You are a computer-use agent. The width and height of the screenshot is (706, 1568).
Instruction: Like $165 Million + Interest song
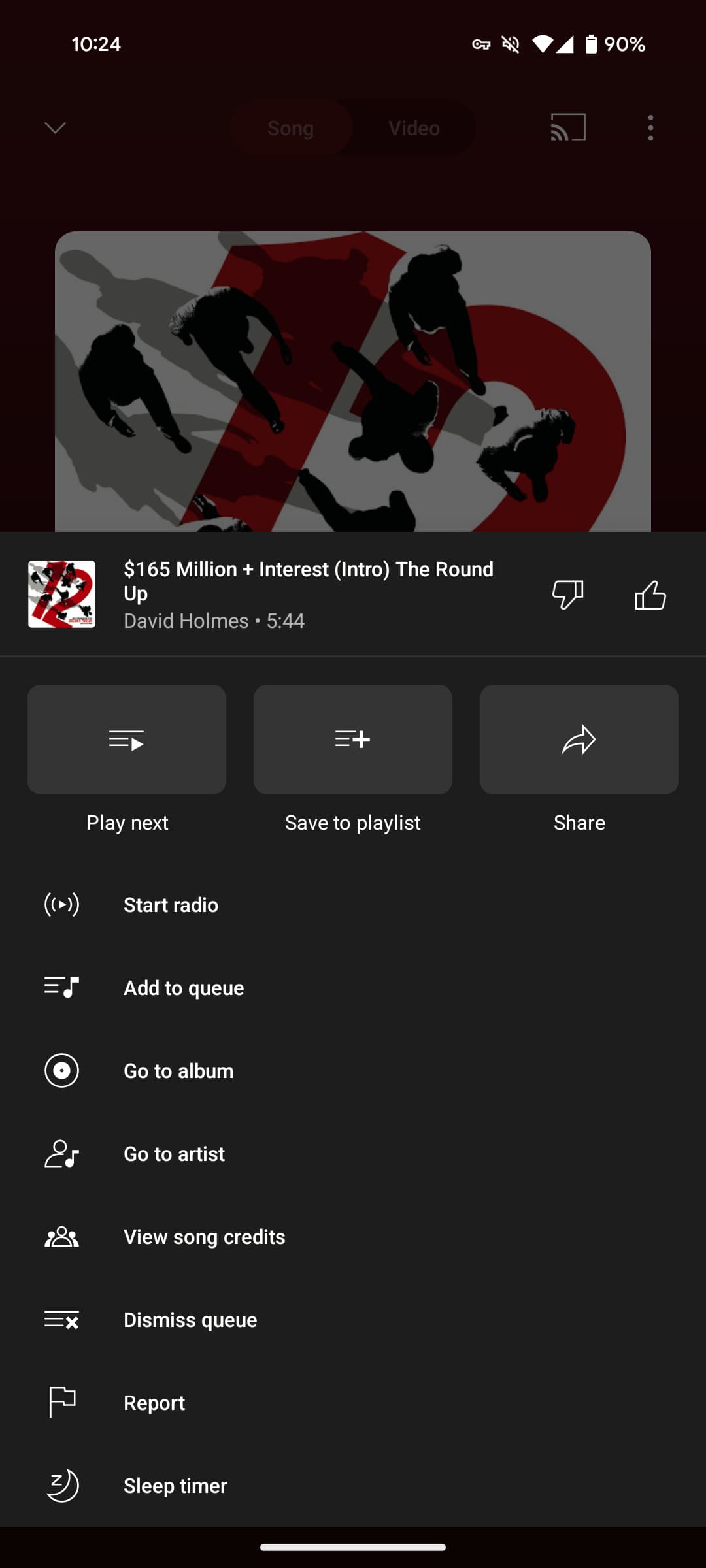click(650, 595)
